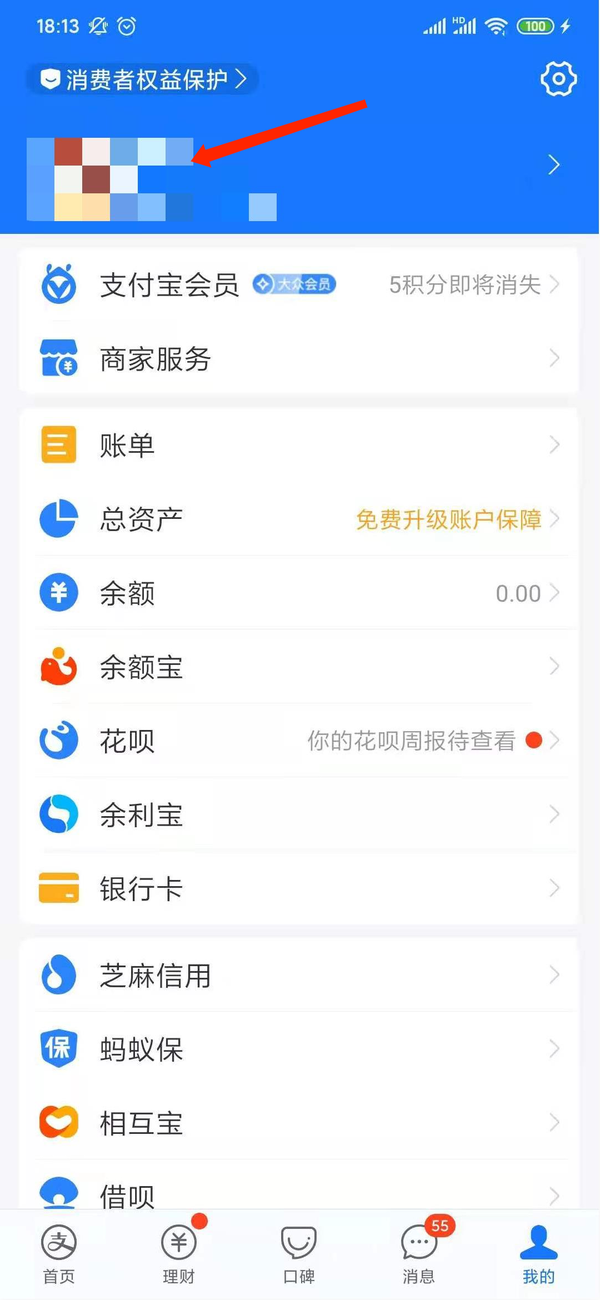Switch to 口碑 tab
Screen dimensions: 600x1300
coord(299,1254)
